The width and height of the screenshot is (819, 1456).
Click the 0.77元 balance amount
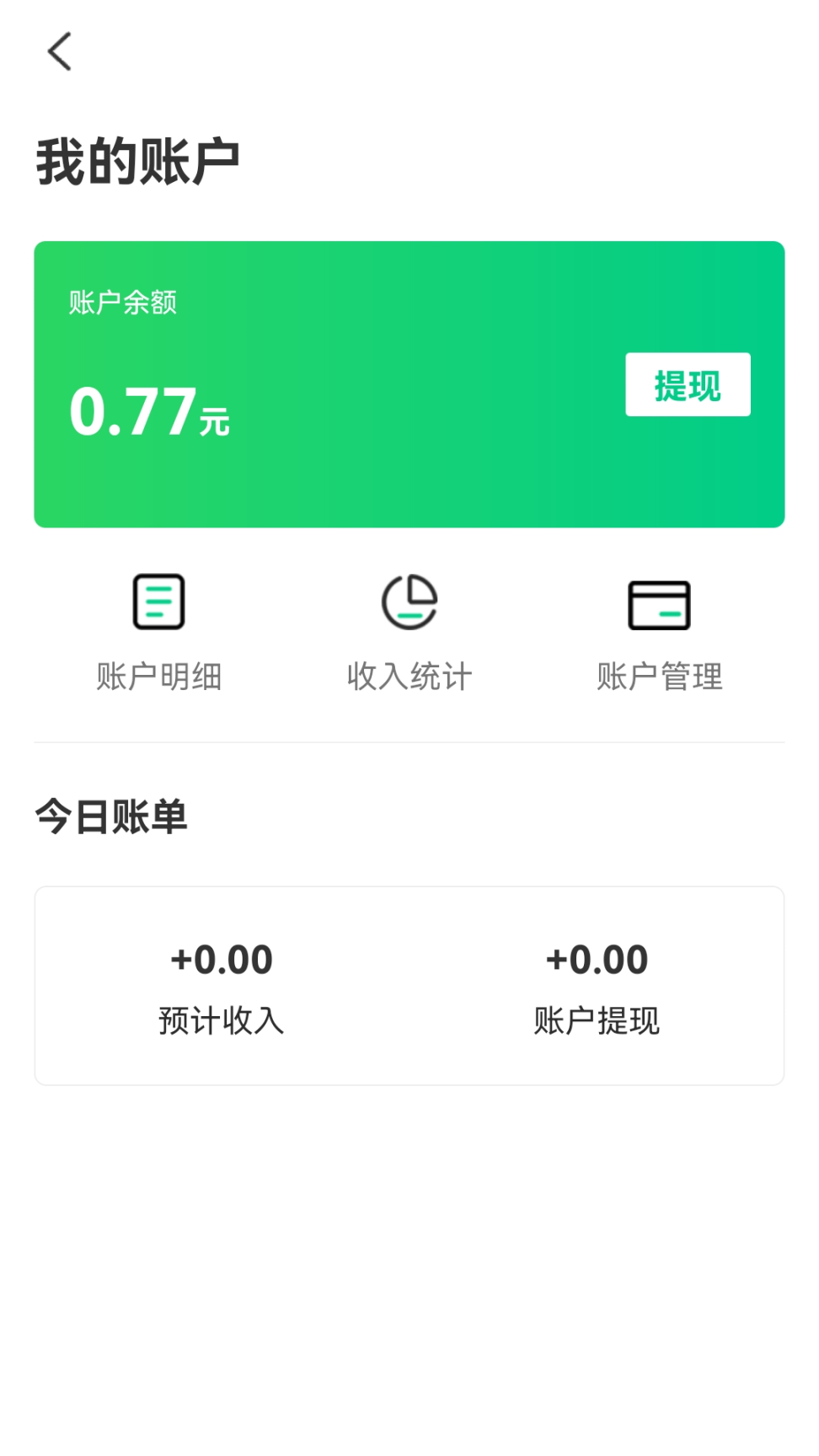(149, 413)
